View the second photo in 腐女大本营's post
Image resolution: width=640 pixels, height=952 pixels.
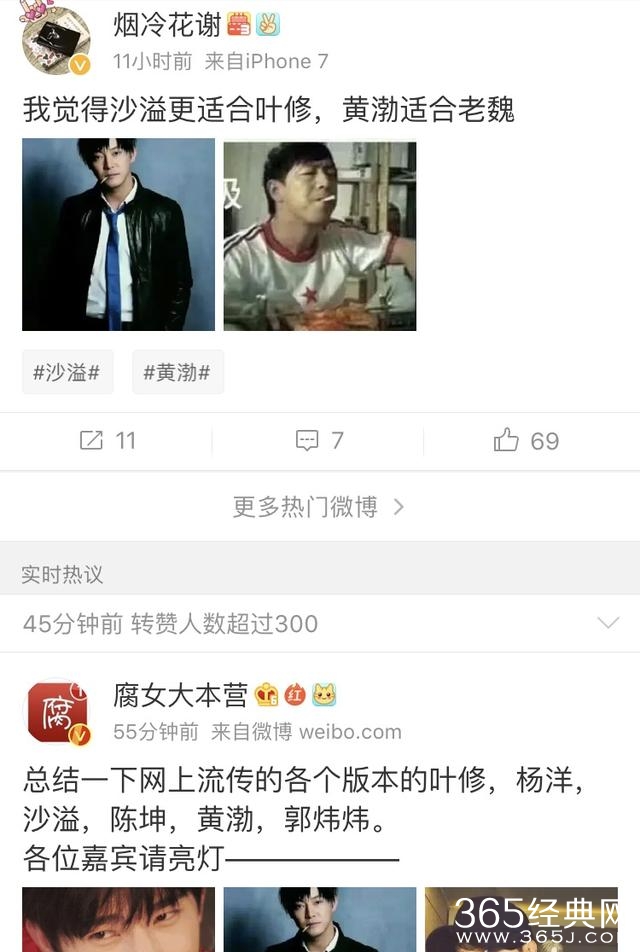(319, 919)
